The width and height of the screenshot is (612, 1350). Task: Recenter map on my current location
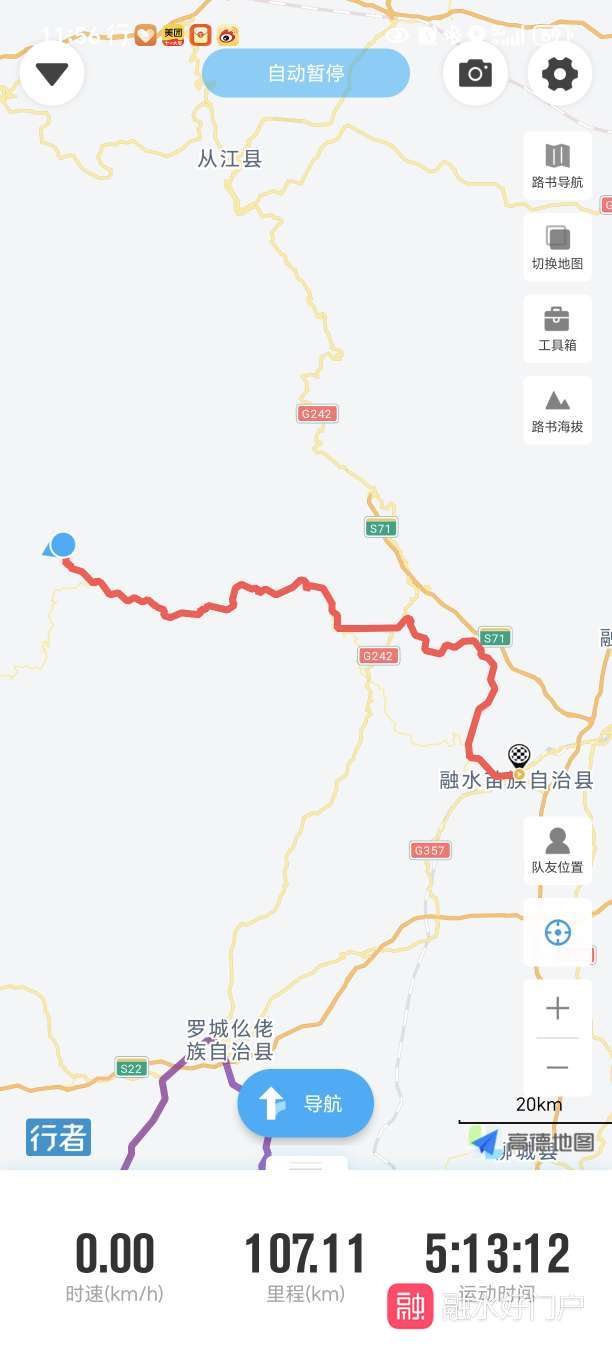click(x=557, y=933)
